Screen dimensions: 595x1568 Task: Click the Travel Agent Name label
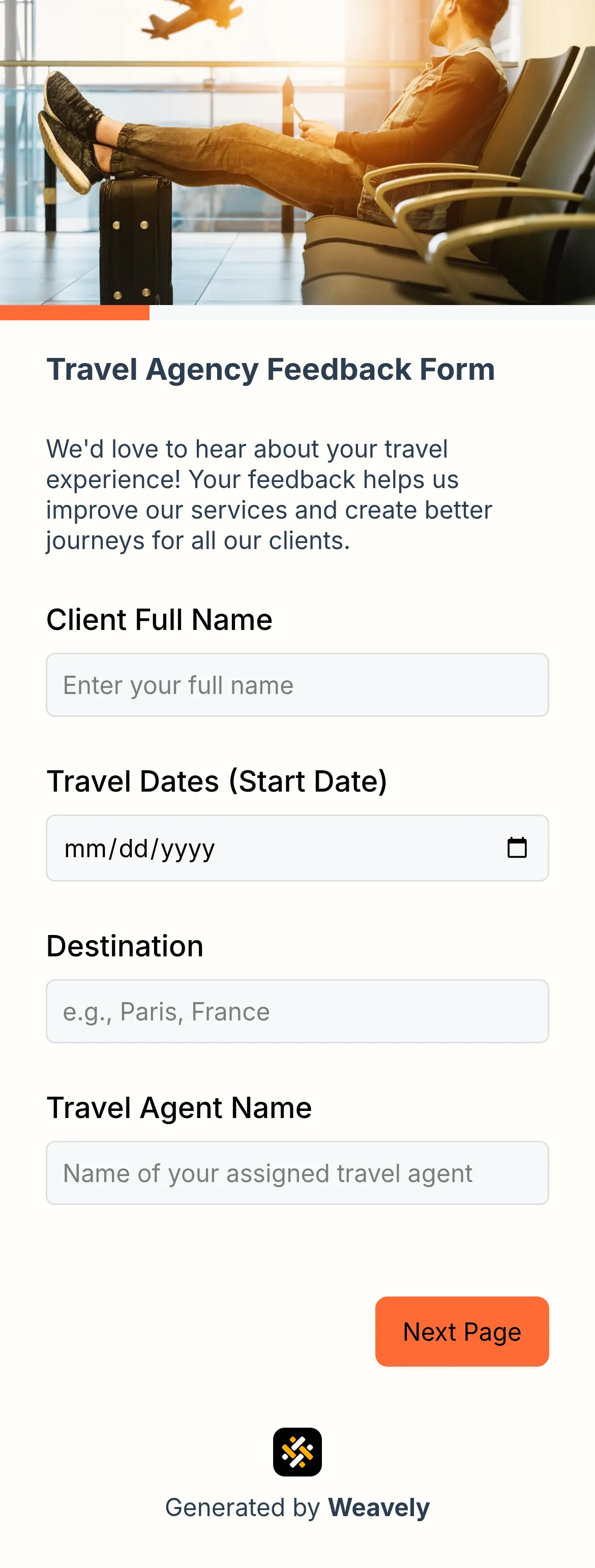(x=179, y=1107)
